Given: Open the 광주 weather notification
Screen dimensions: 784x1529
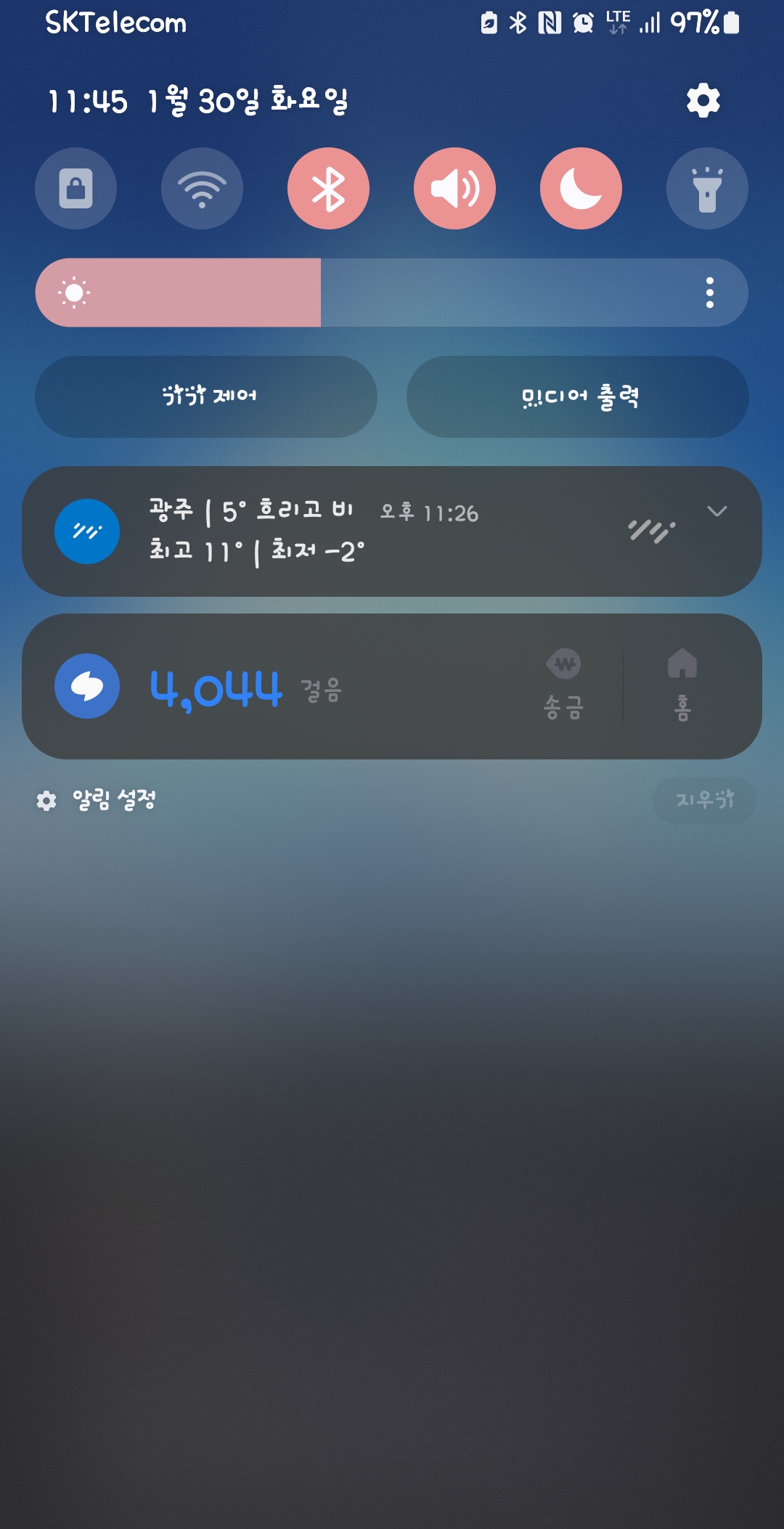Looking at the screenshot, I should (x=327, y=531).
